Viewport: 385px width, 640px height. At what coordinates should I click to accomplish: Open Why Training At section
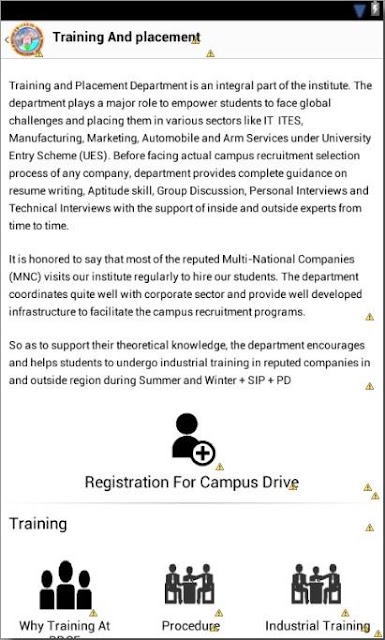point(65,598)
